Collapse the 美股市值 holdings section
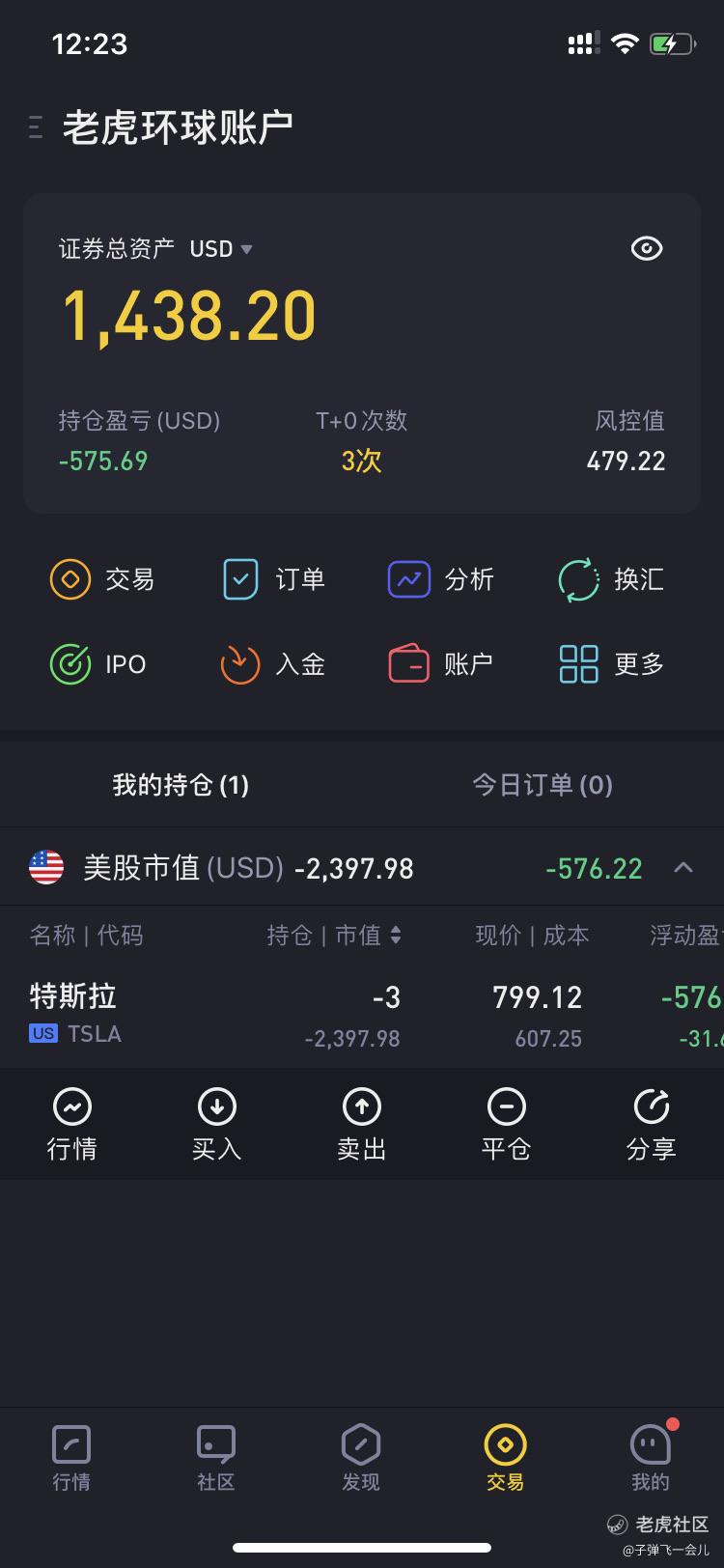The height and width of the screenshot is (1568, 724). [683, 867]
